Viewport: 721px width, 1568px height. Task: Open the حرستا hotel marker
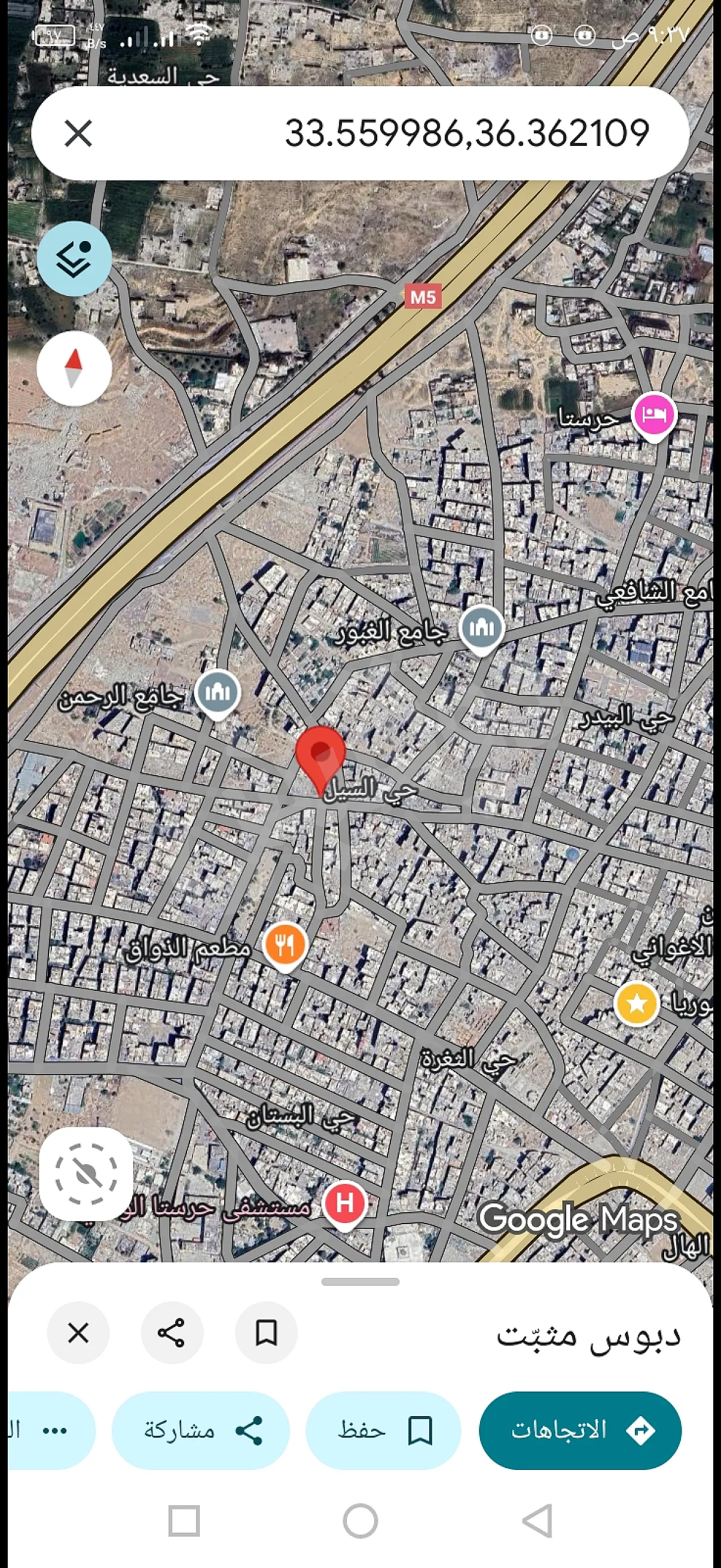[x=654, y=415]
